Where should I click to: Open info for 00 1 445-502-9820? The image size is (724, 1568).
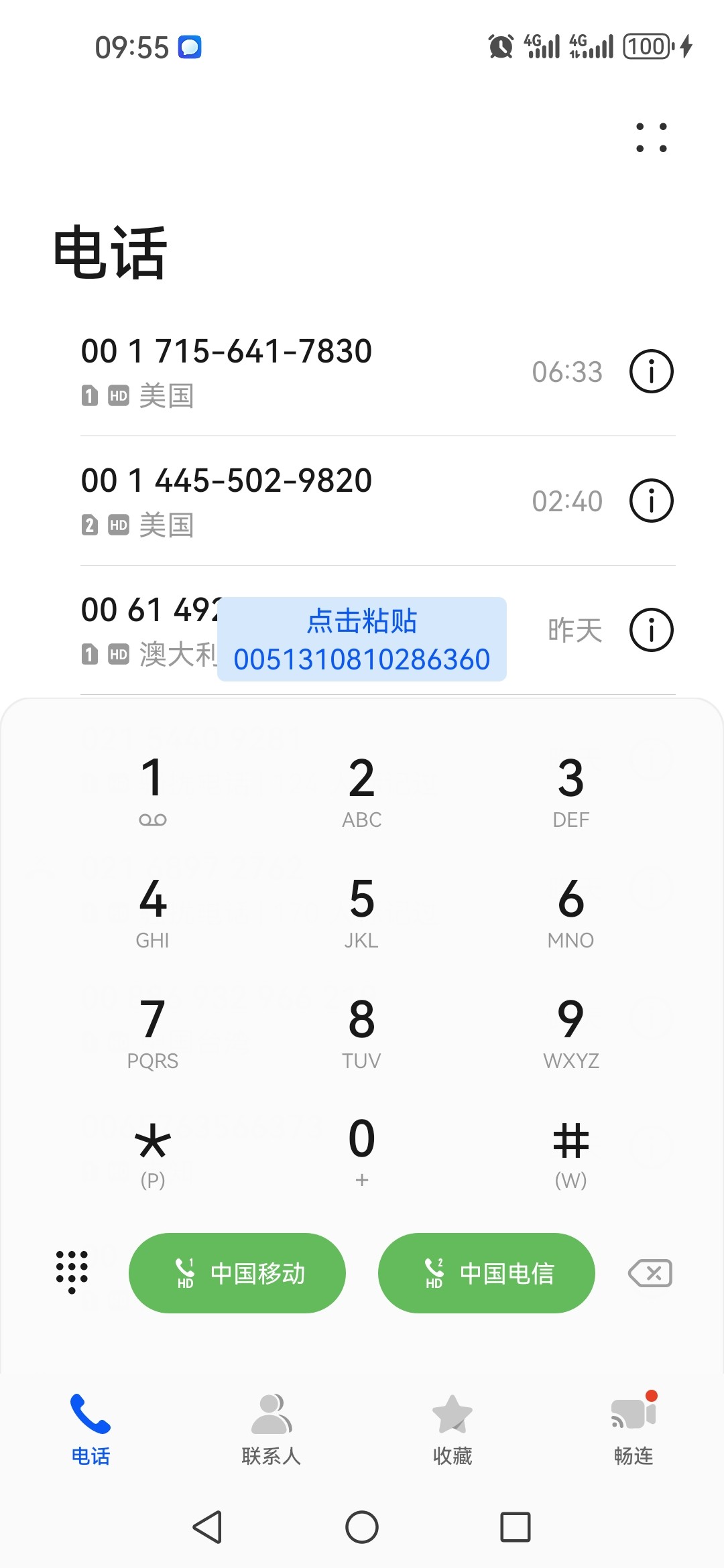pyautogui.click(x=652, y=501)
